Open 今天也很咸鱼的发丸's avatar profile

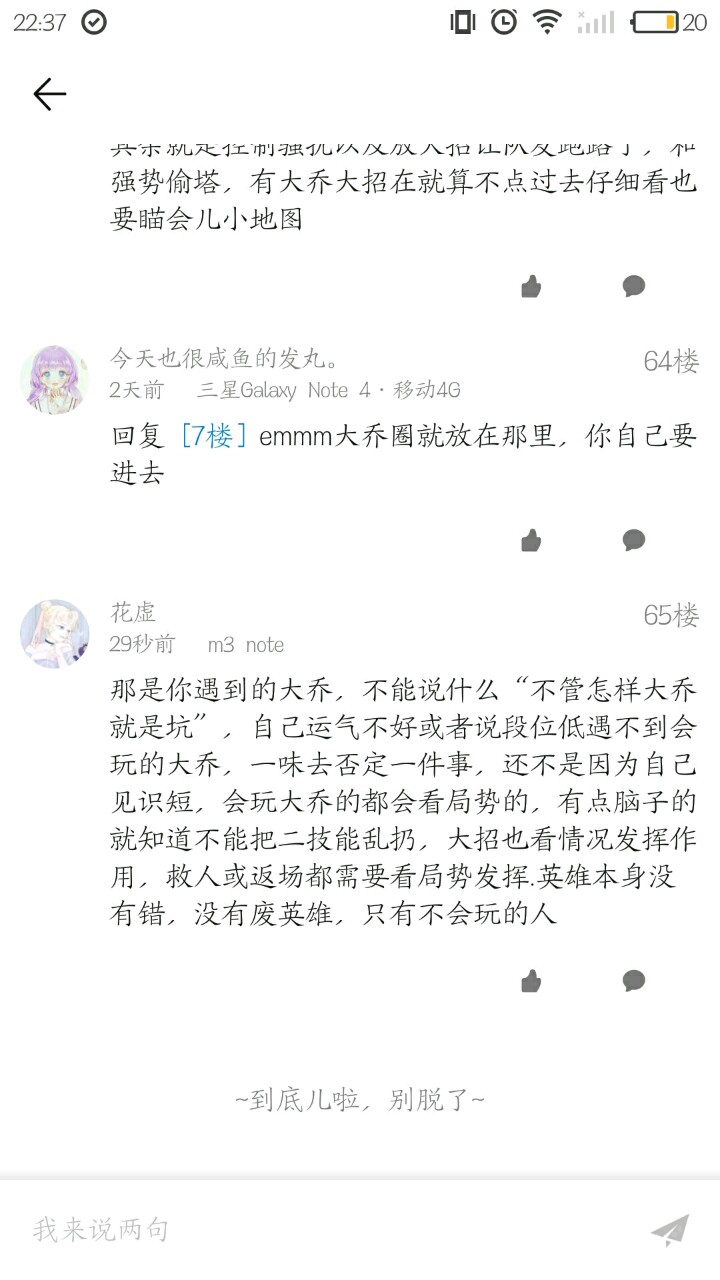point(54,380)
